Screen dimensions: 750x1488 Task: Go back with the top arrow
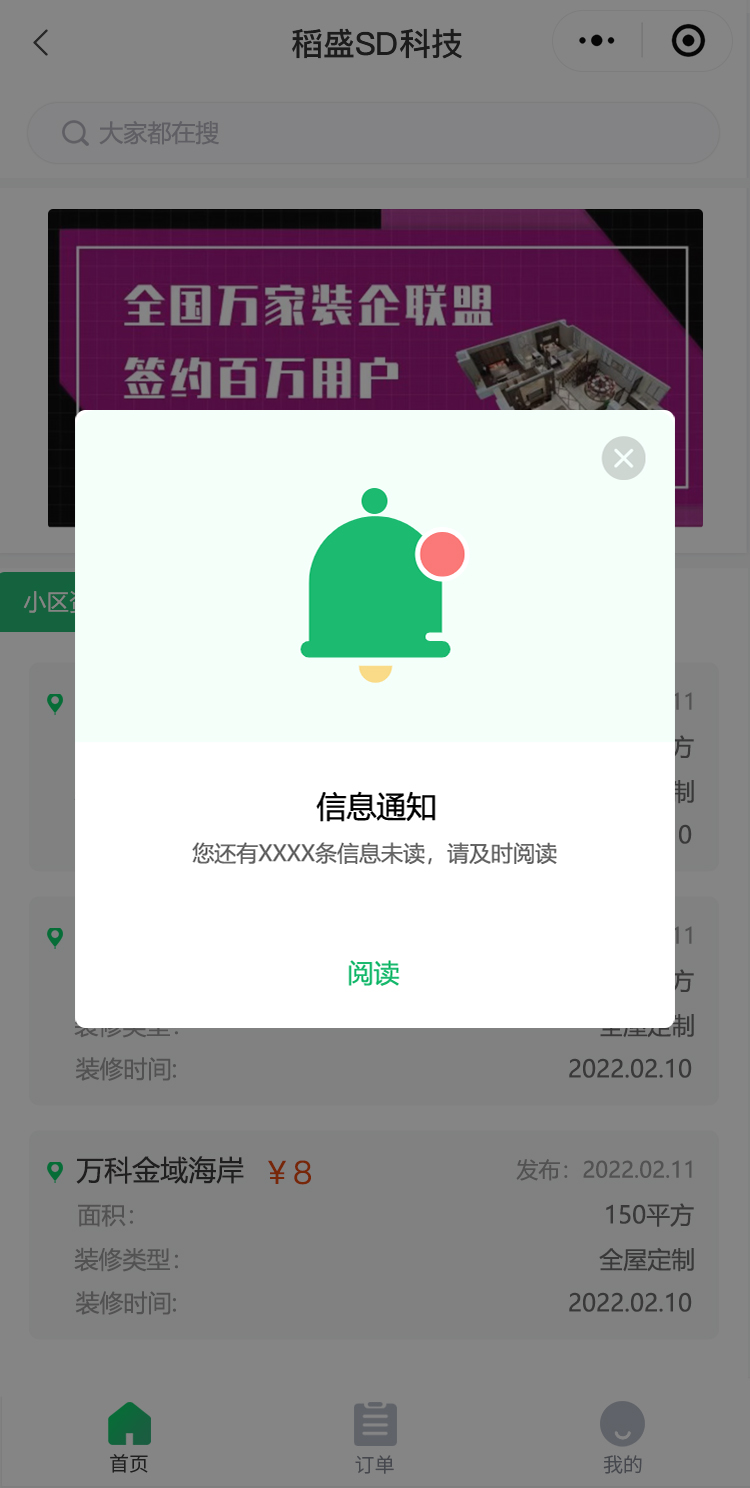(41, 43)
